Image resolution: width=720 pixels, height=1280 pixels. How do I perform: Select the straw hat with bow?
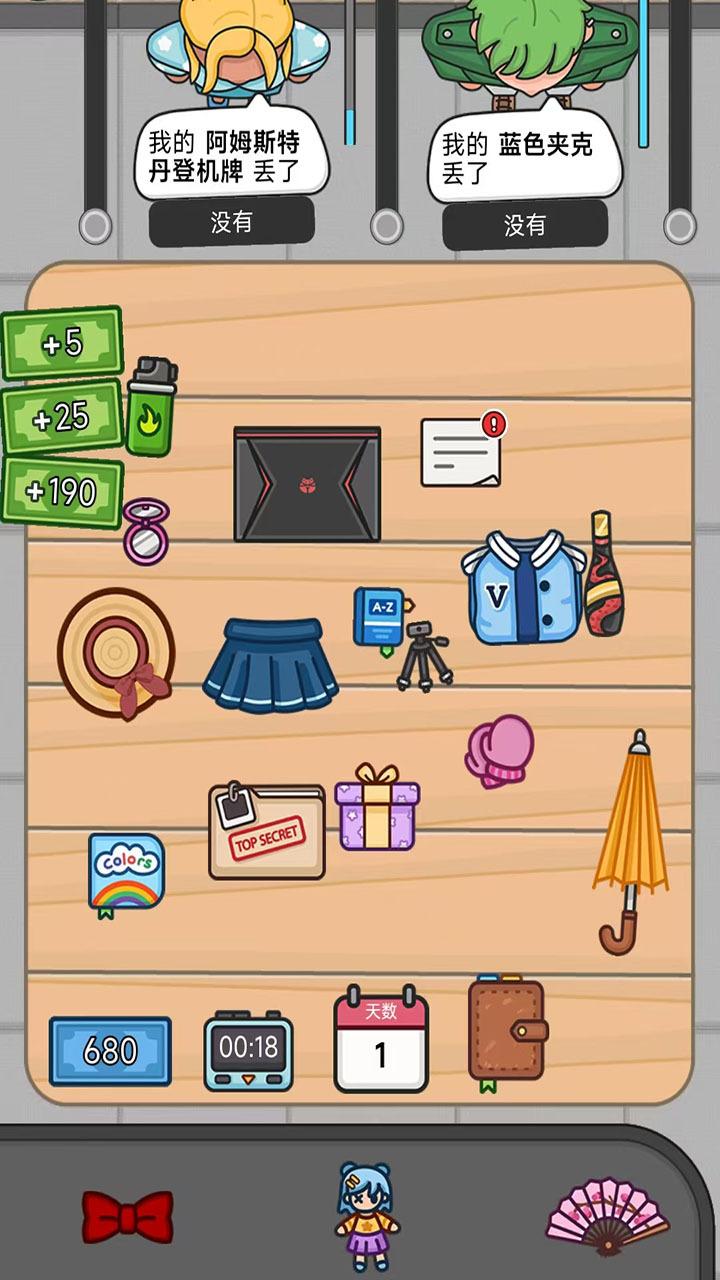(x=116, y=653)
